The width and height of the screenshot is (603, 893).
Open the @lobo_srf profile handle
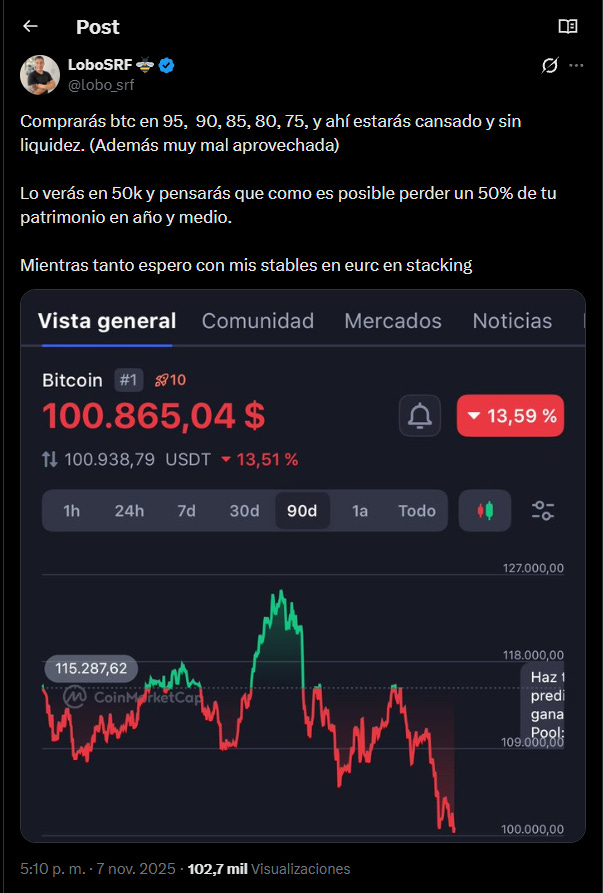(x=101, y=85)
